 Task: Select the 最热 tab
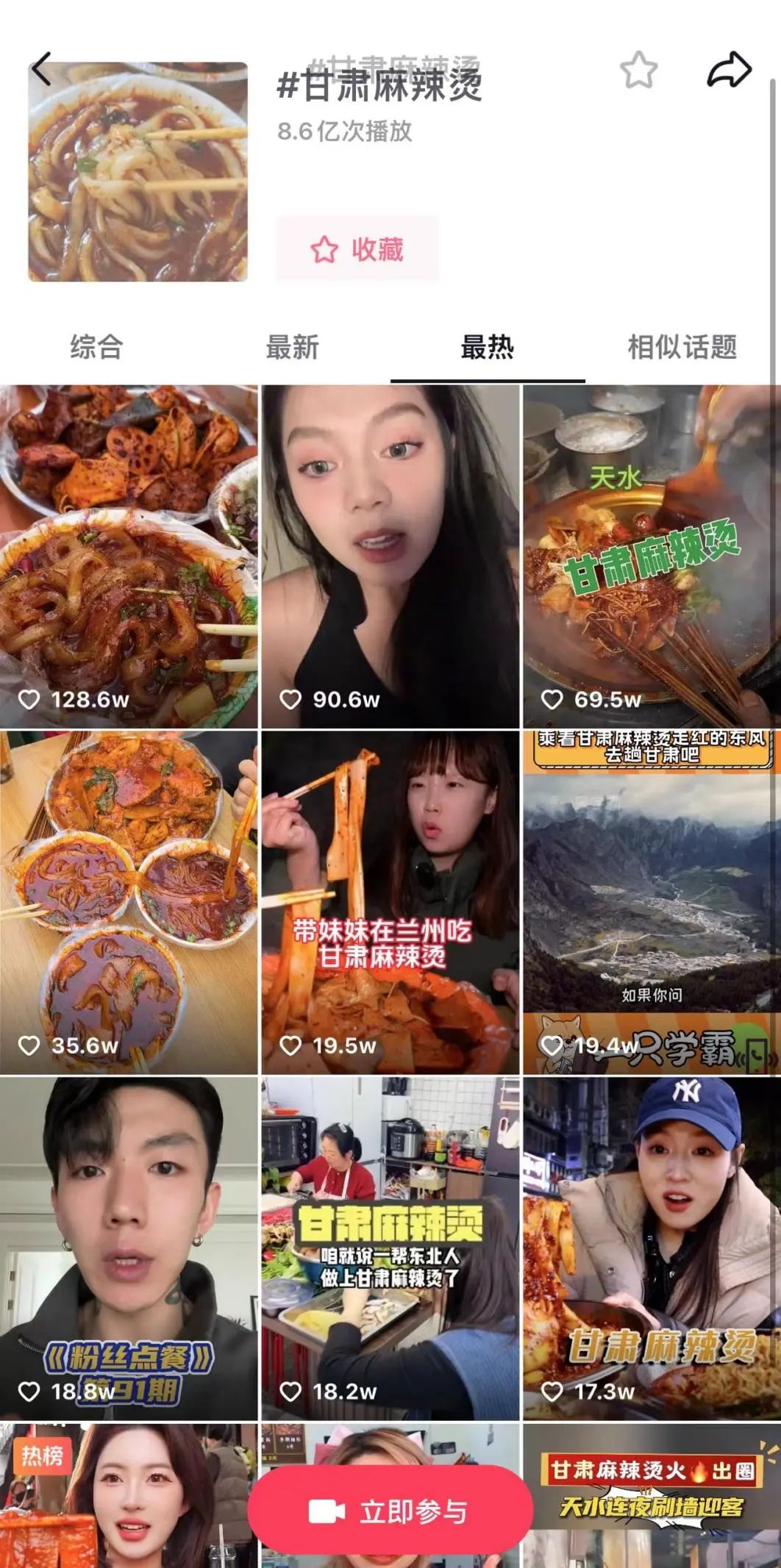click(x=487, y=347)
